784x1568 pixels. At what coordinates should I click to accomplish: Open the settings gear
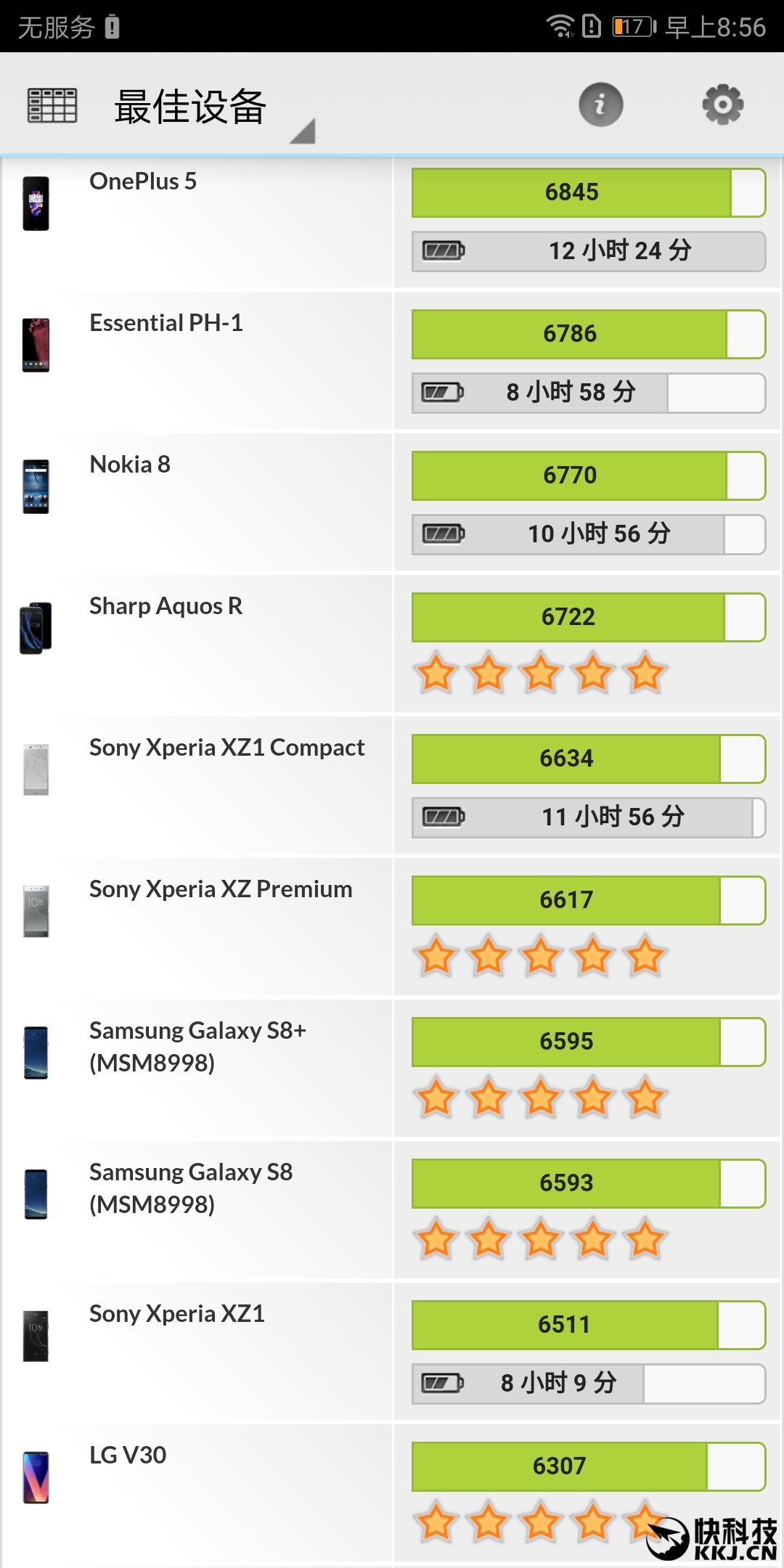(x=723, y=105)
